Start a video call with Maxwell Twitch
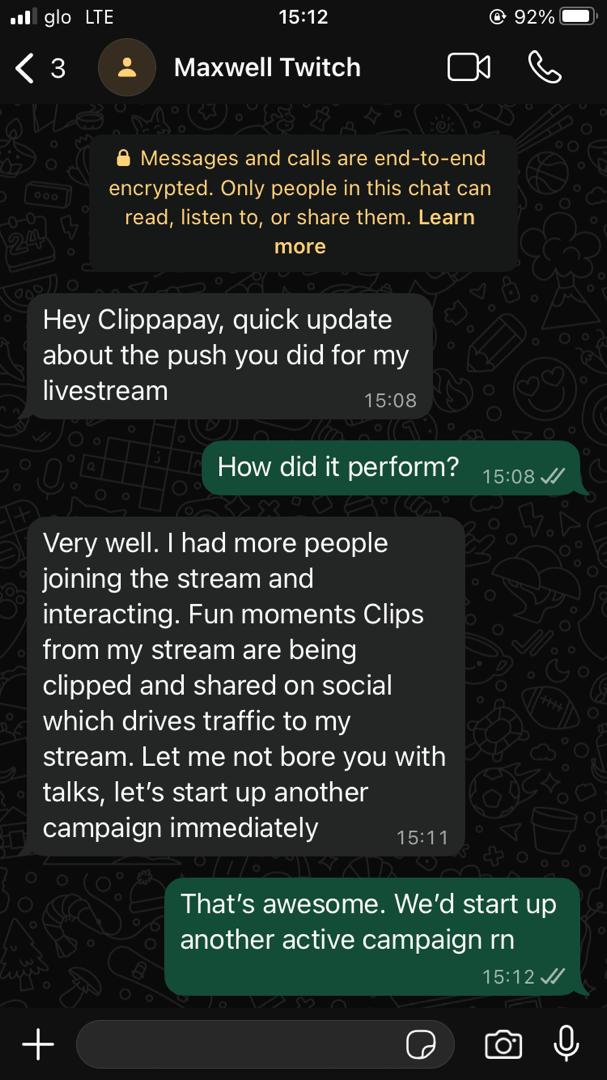 [x=468, y=68]
